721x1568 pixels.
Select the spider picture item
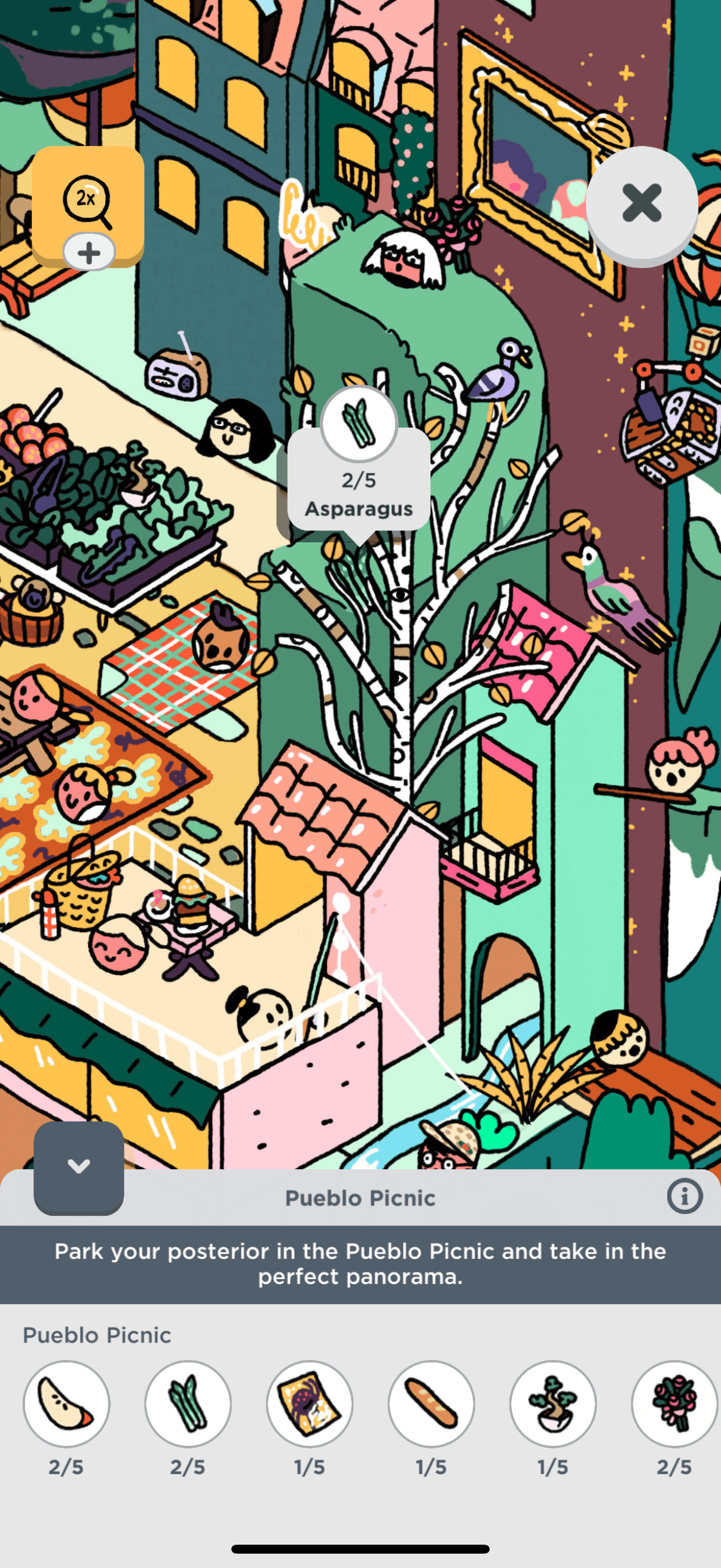click(310, 1404)
